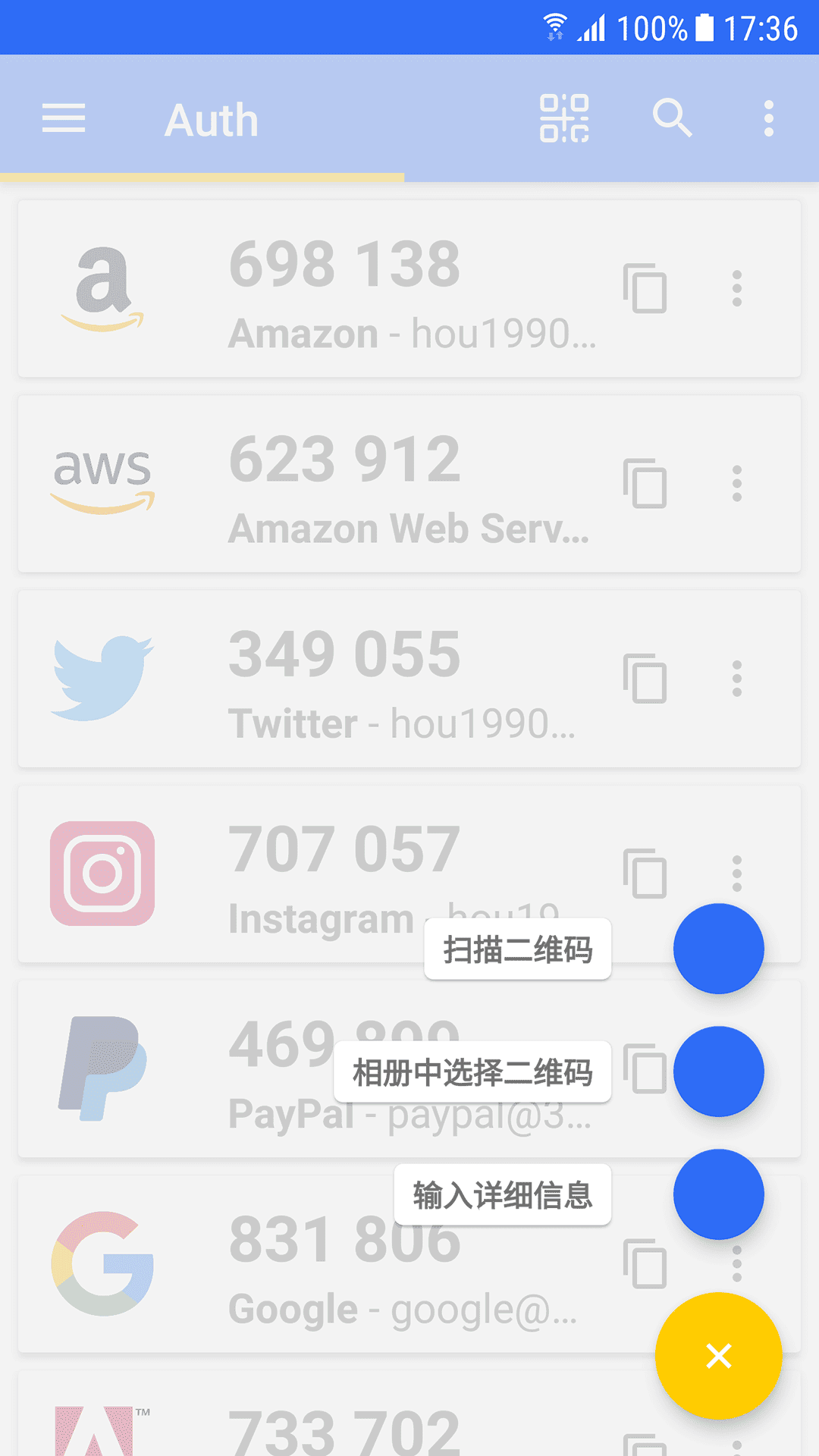The image size is (819, 1456).
Task: Open the overflow menu for Twitter entry
Action: click(736, 680)
